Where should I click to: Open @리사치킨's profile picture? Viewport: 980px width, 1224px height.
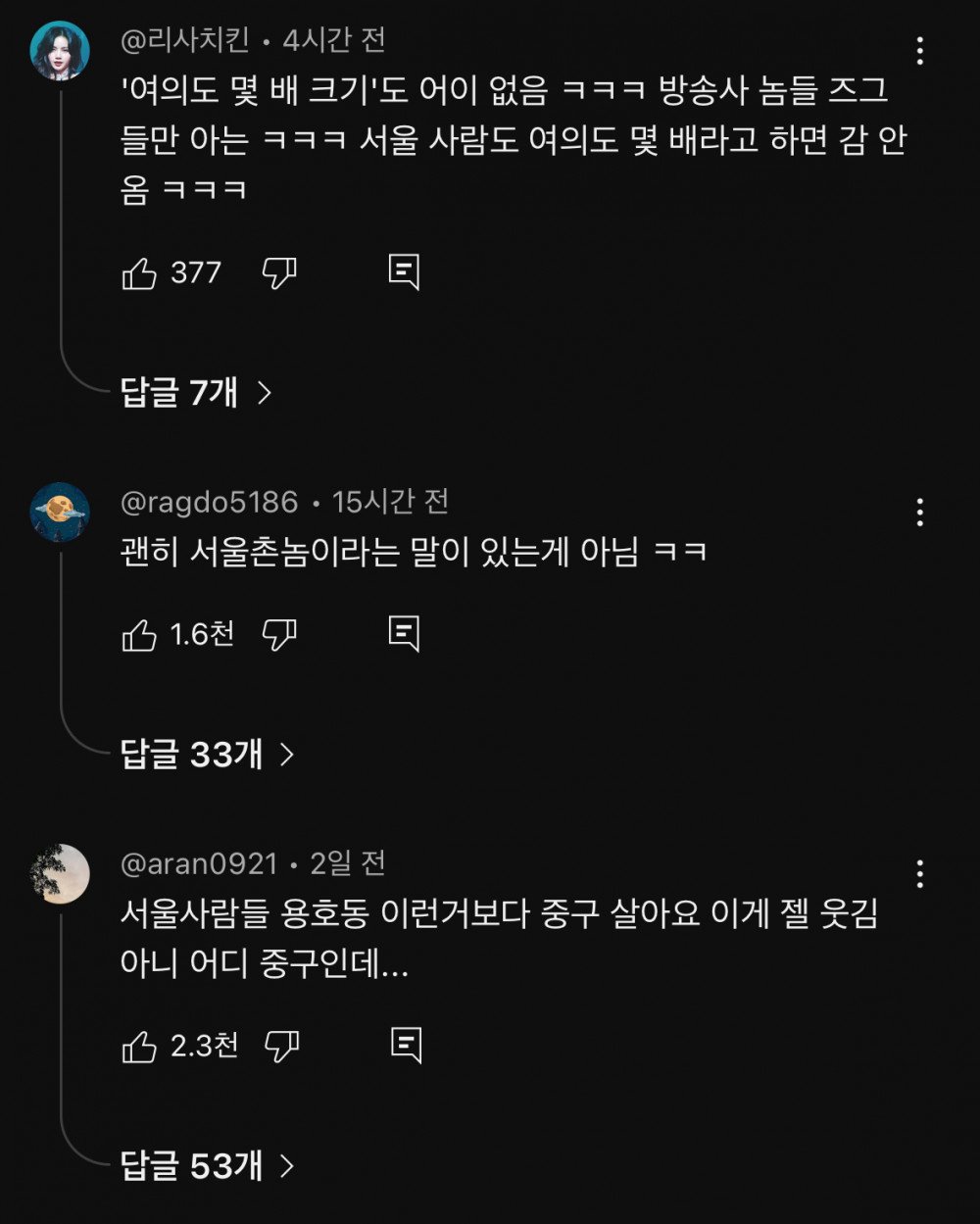coord(60,51)
